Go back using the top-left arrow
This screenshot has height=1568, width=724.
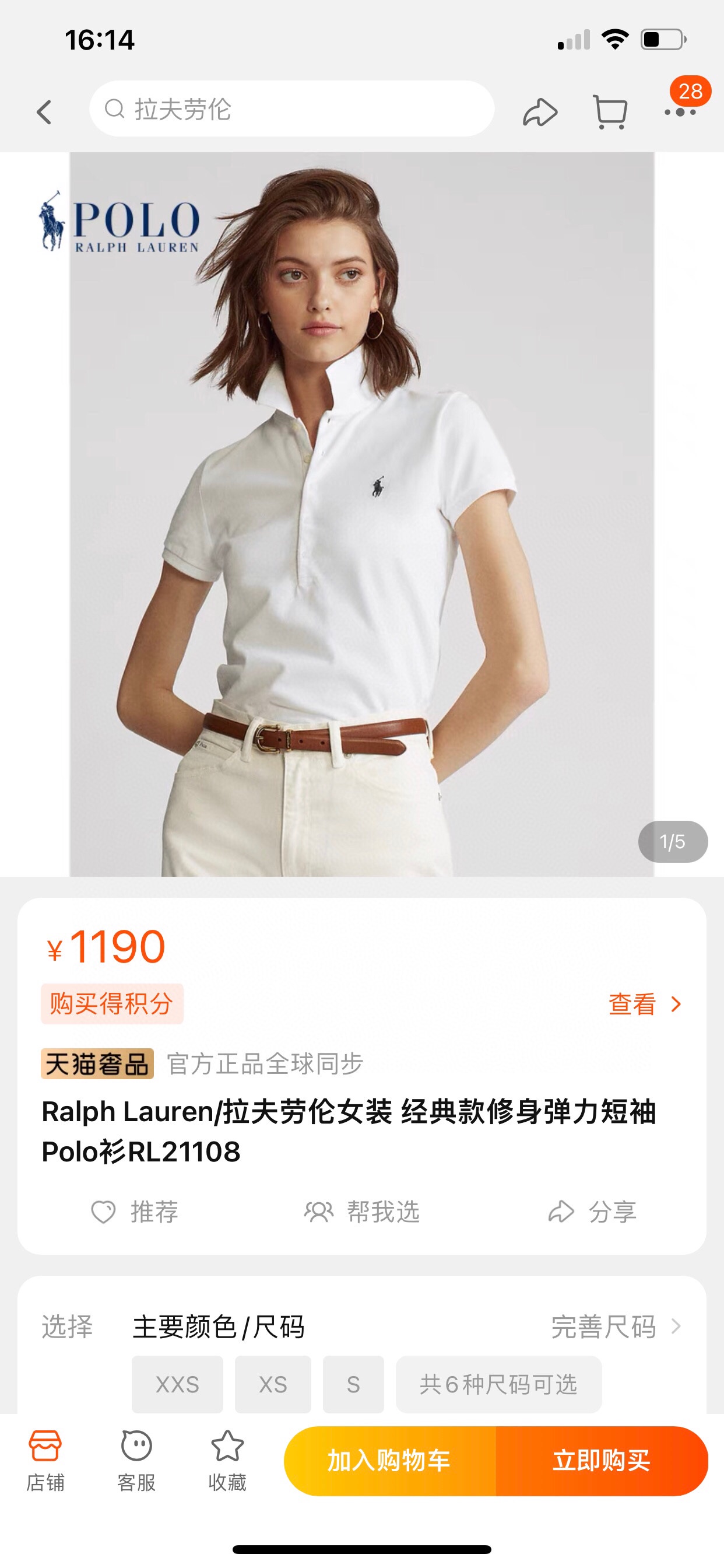click(x=44, y=112)
